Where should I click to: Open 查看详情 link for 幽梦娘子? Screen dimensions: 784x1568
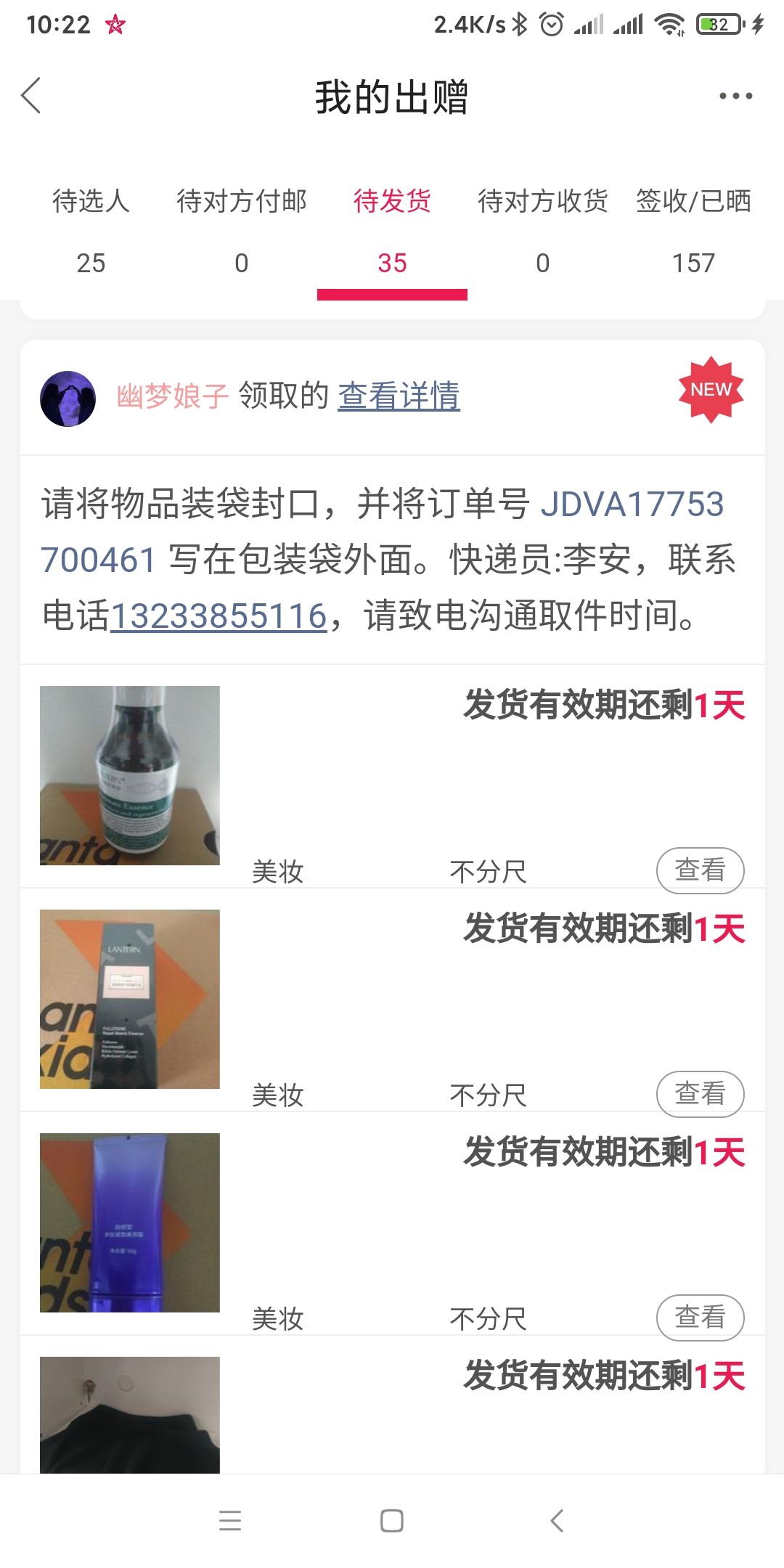coord(399,396)
